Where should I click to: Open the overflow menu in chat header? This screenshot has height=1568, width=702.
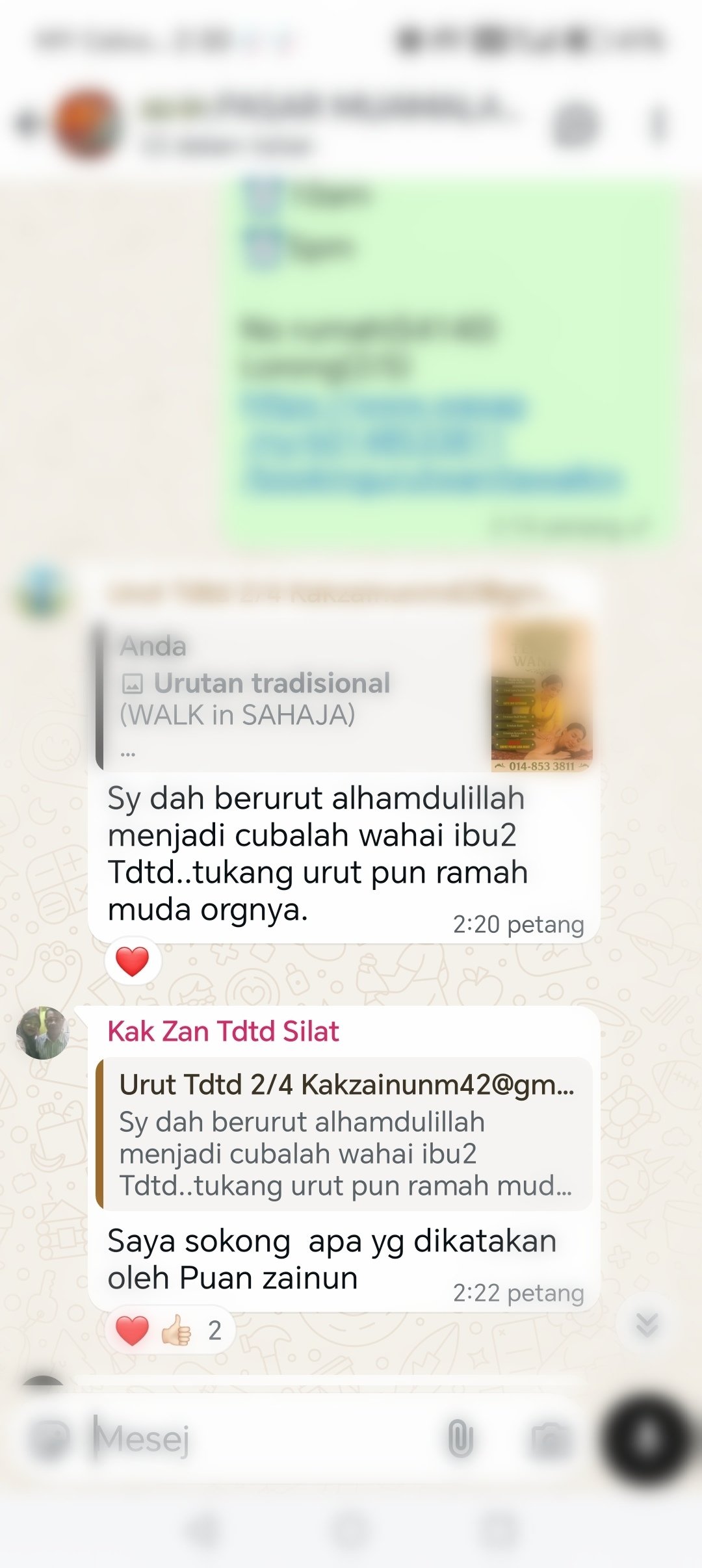click(658, 124)
